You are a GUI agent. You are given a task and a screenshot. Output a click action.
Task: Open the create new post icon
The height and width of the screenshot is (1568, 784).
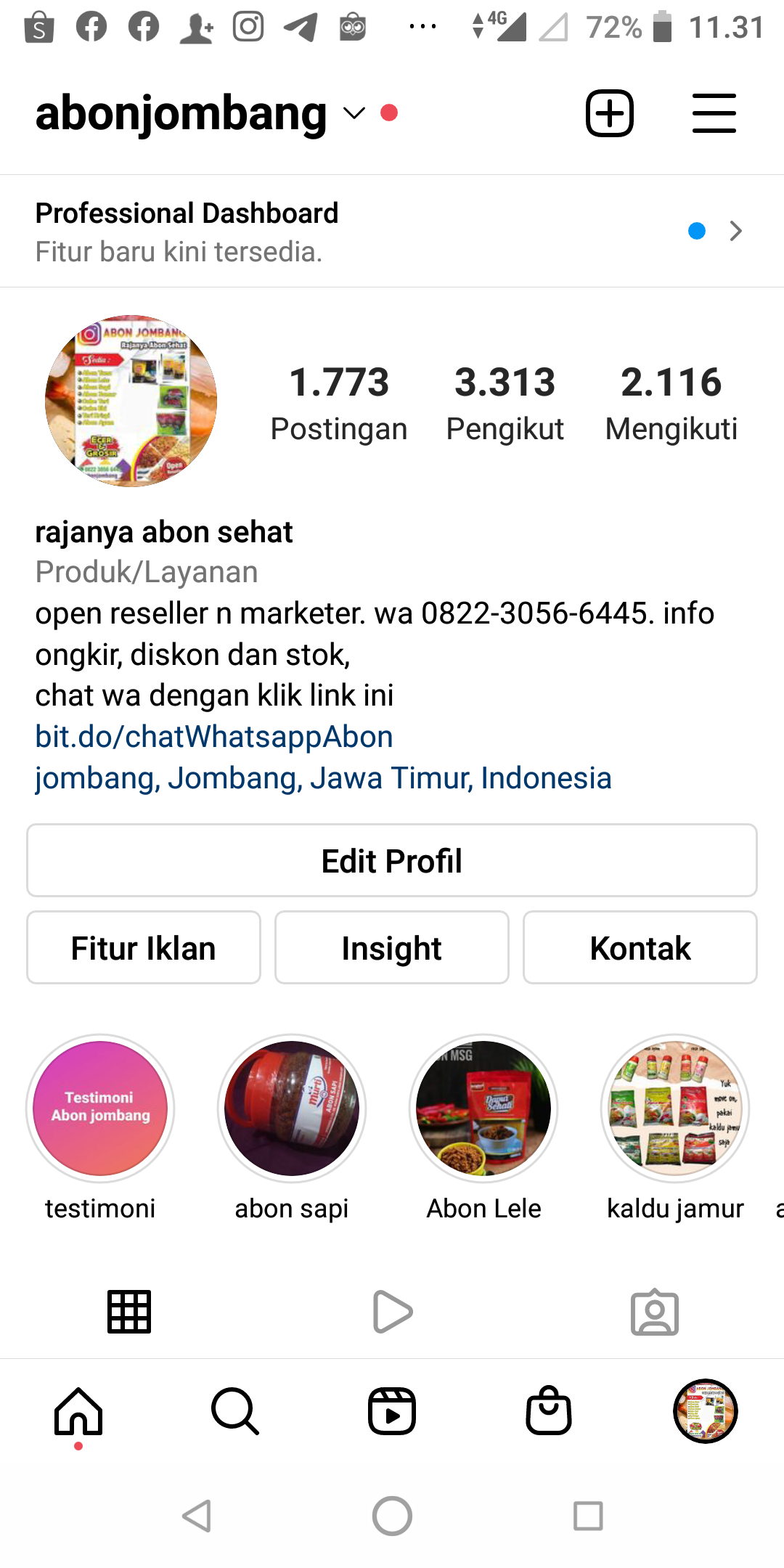(x=609, y=113)
